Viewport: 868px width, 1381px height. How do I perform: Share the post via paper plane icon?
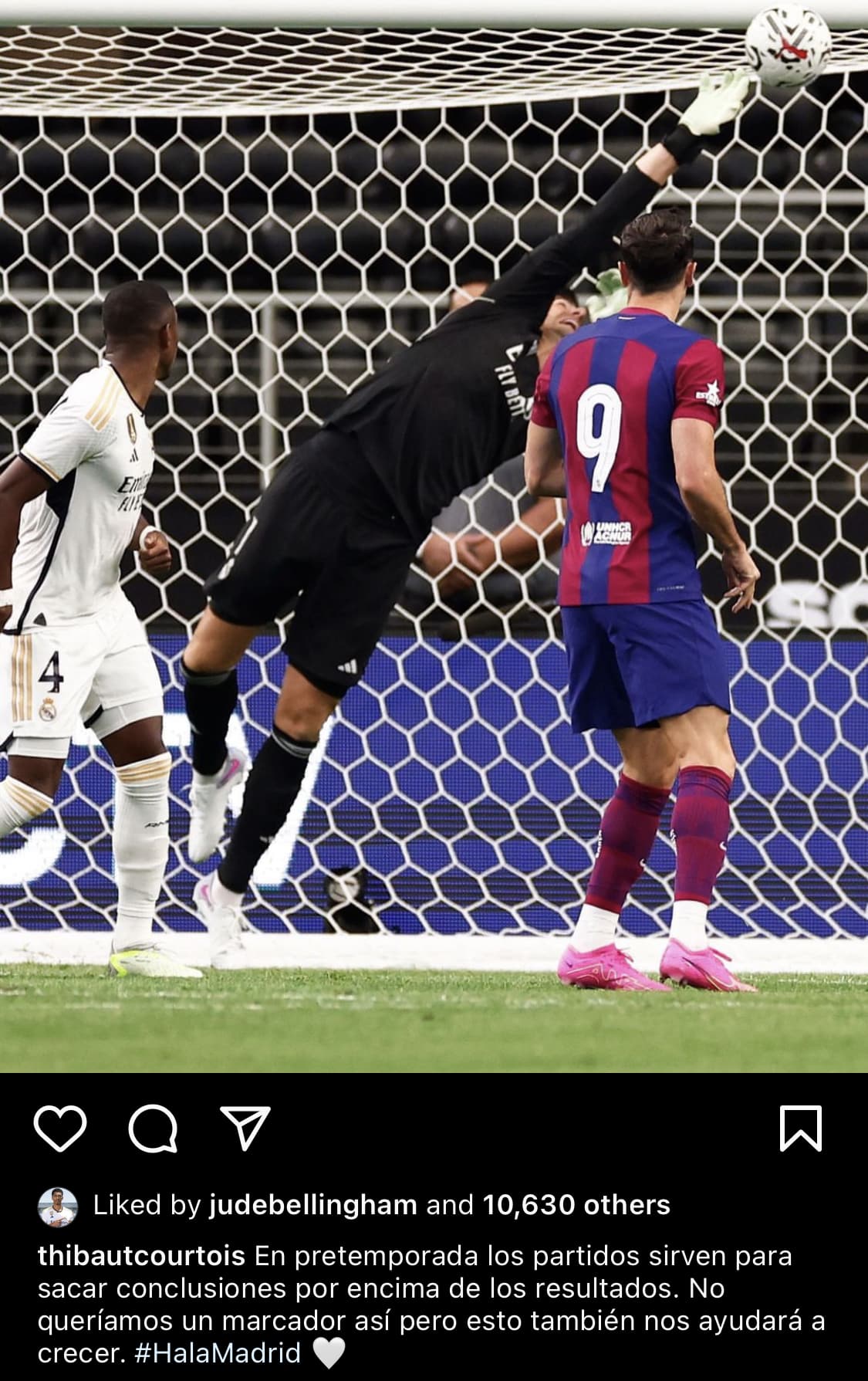coord(245,1128)
